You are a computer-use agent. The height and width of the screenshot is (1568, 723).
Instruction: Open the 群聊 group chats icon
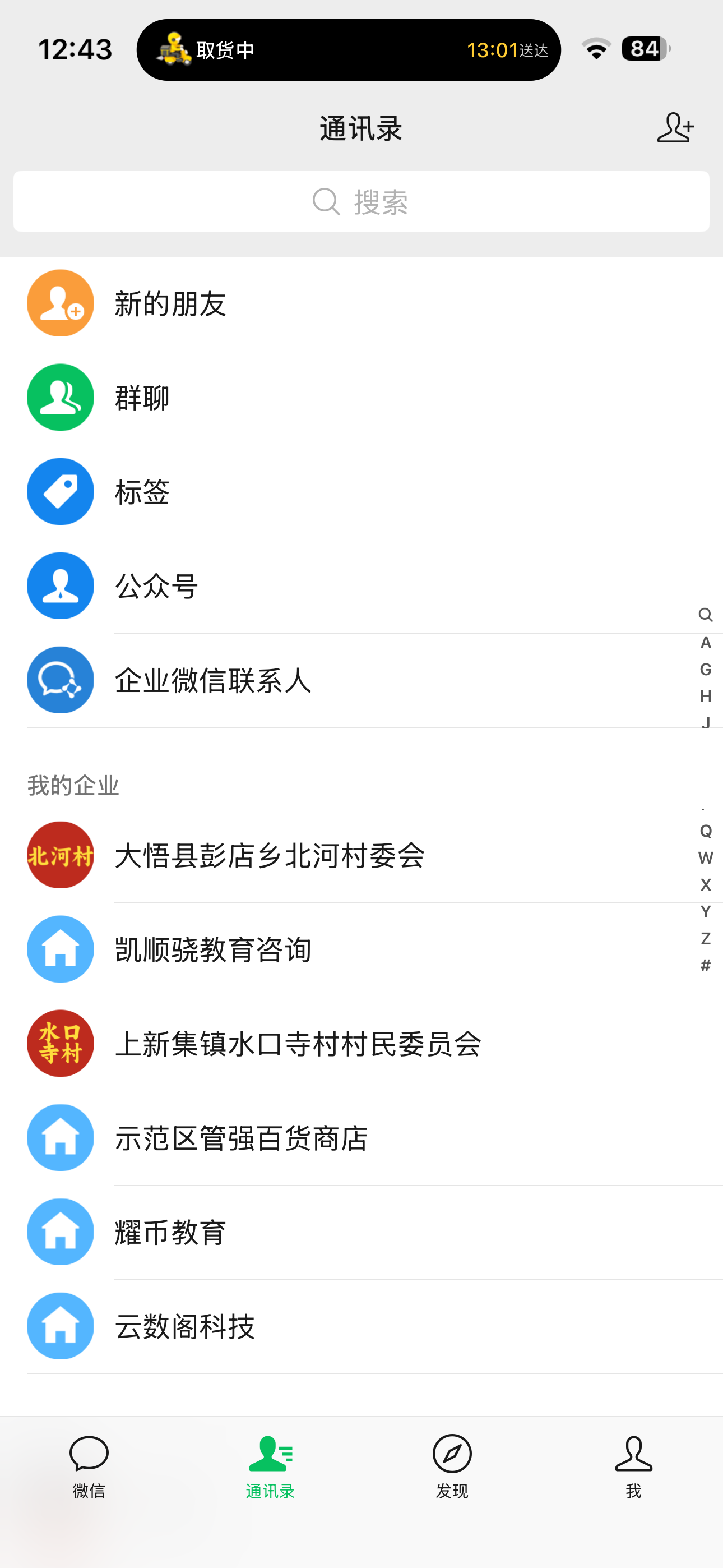[59, 397]
